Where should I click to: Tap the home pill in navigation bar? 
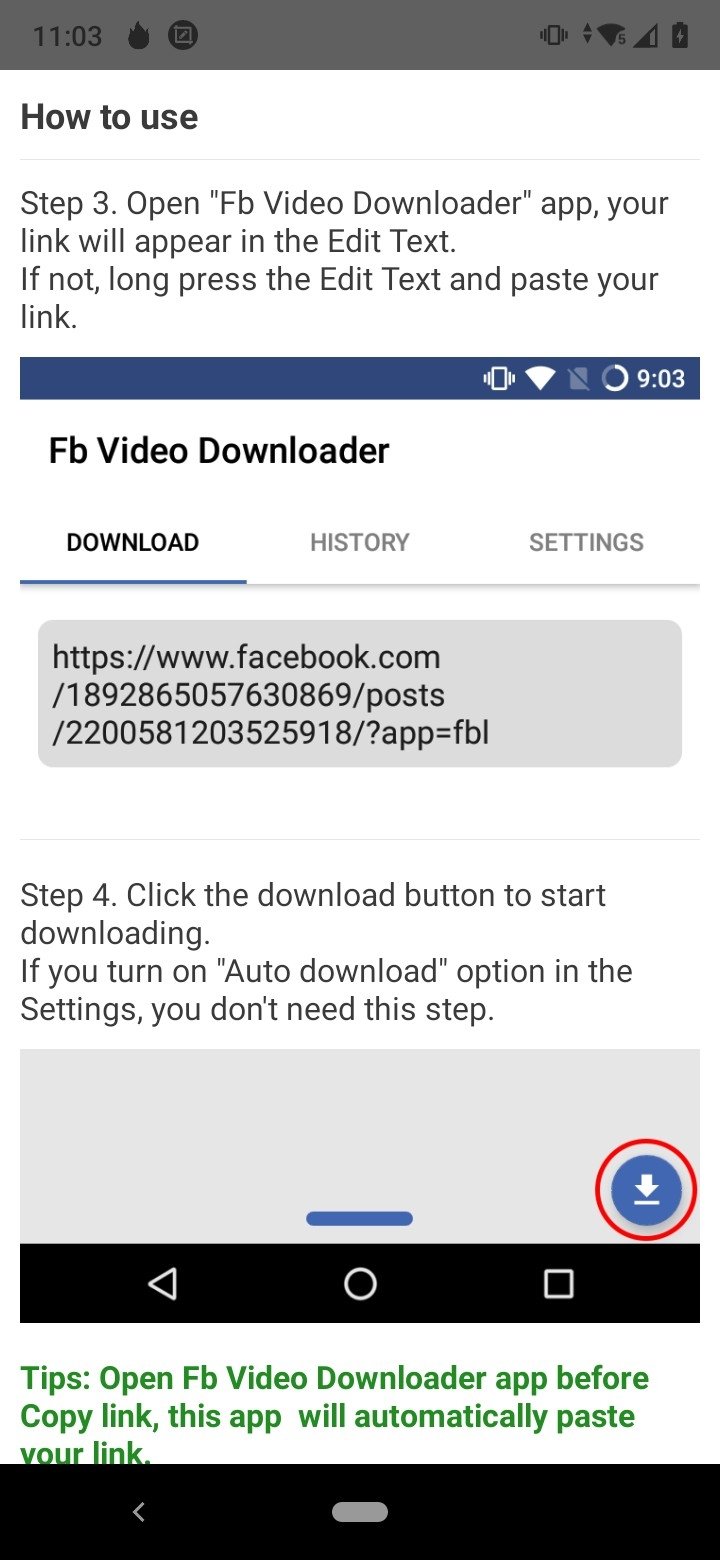(x=360, y=1512)
